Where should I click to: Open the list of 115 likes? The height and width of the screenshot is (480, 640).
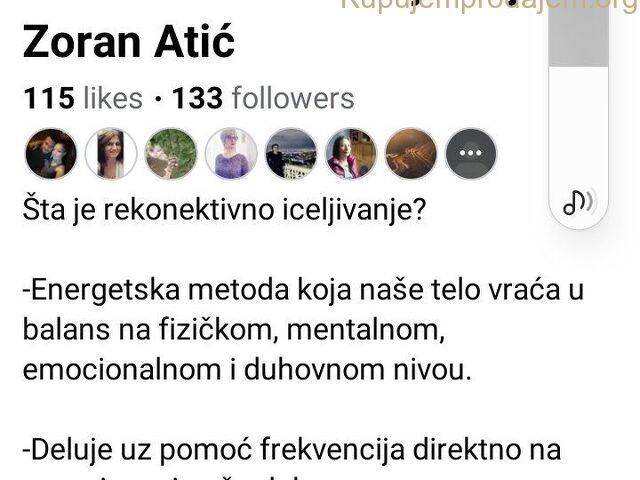pos(83,99)
